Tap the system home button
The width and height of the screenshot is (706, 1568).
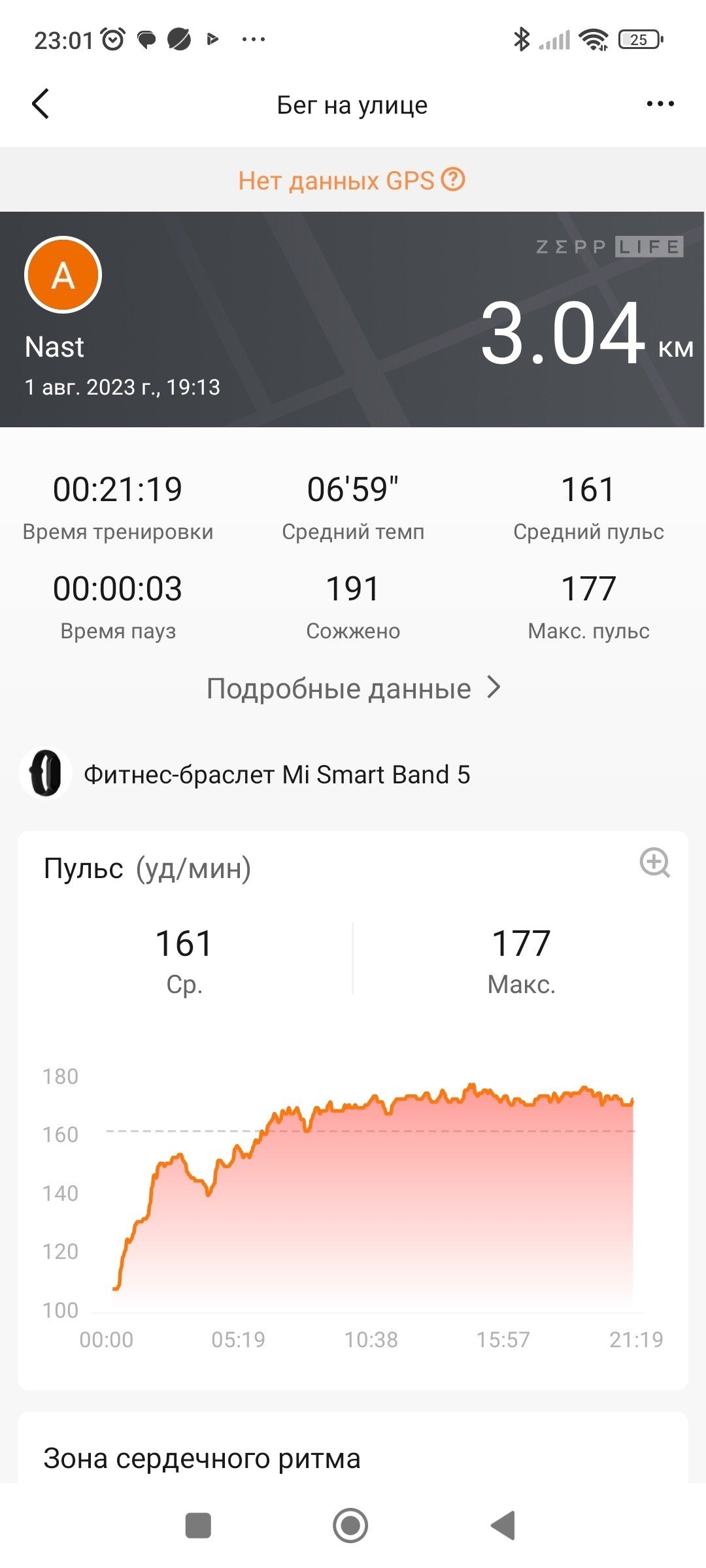350,1526
